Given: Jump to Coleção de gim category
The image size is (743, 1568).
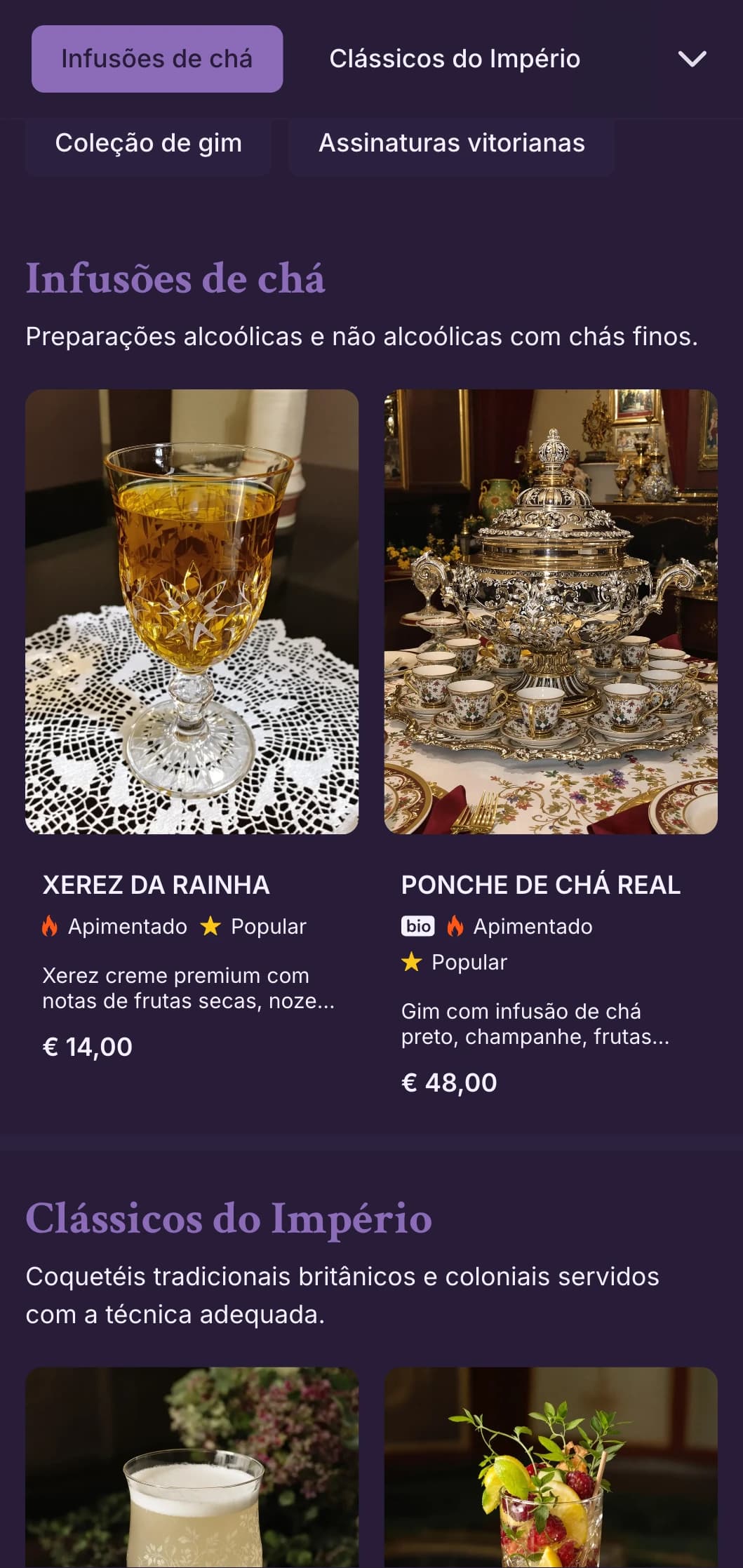Looking at the screenshot, I should tap(148, 143).
